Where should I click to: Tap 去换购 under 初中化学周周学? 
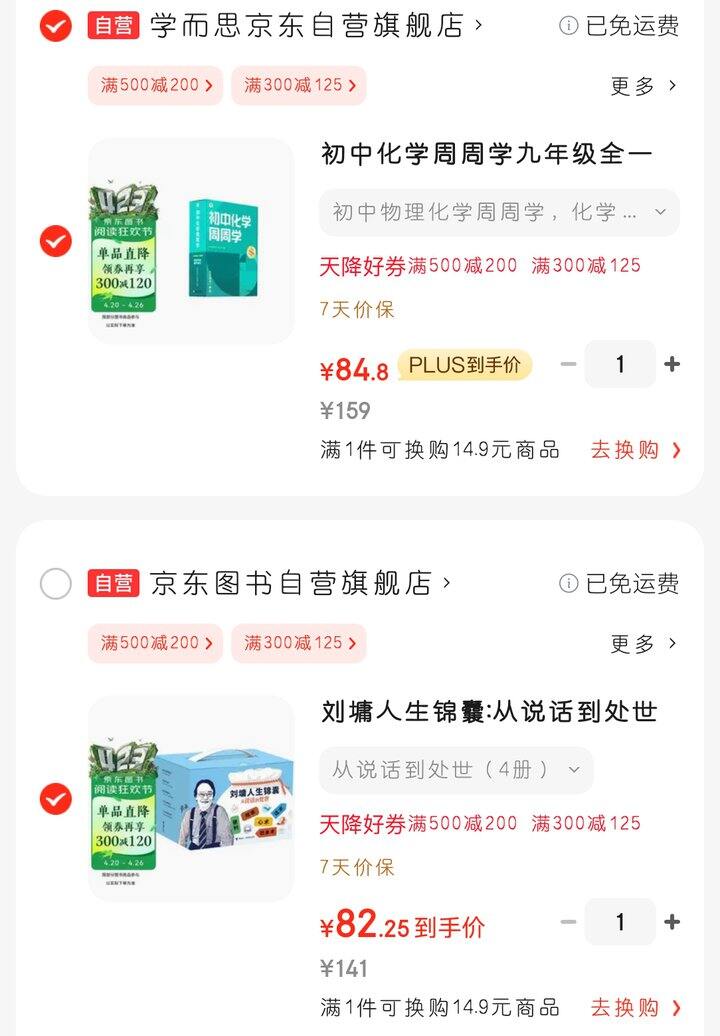635,450
